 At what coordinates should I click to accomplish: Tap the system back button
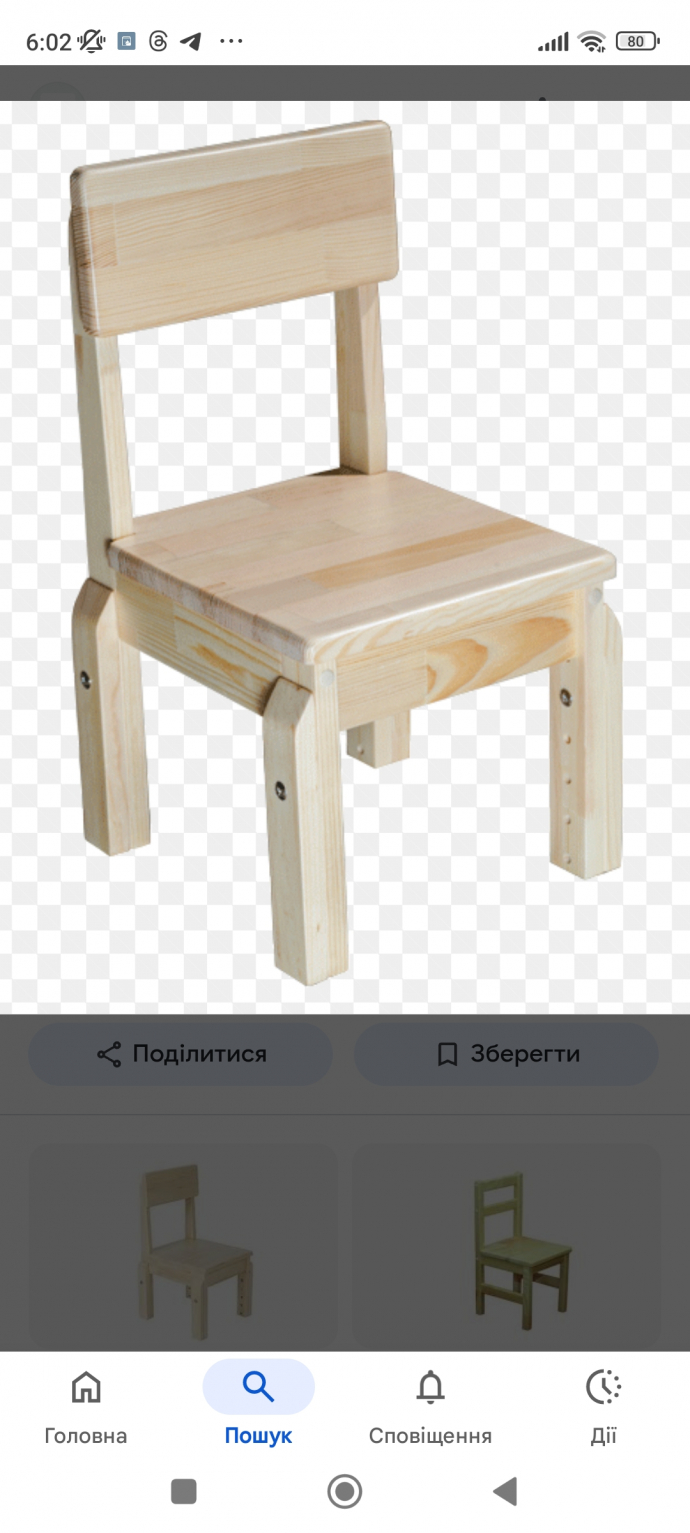pos(505,1492)
